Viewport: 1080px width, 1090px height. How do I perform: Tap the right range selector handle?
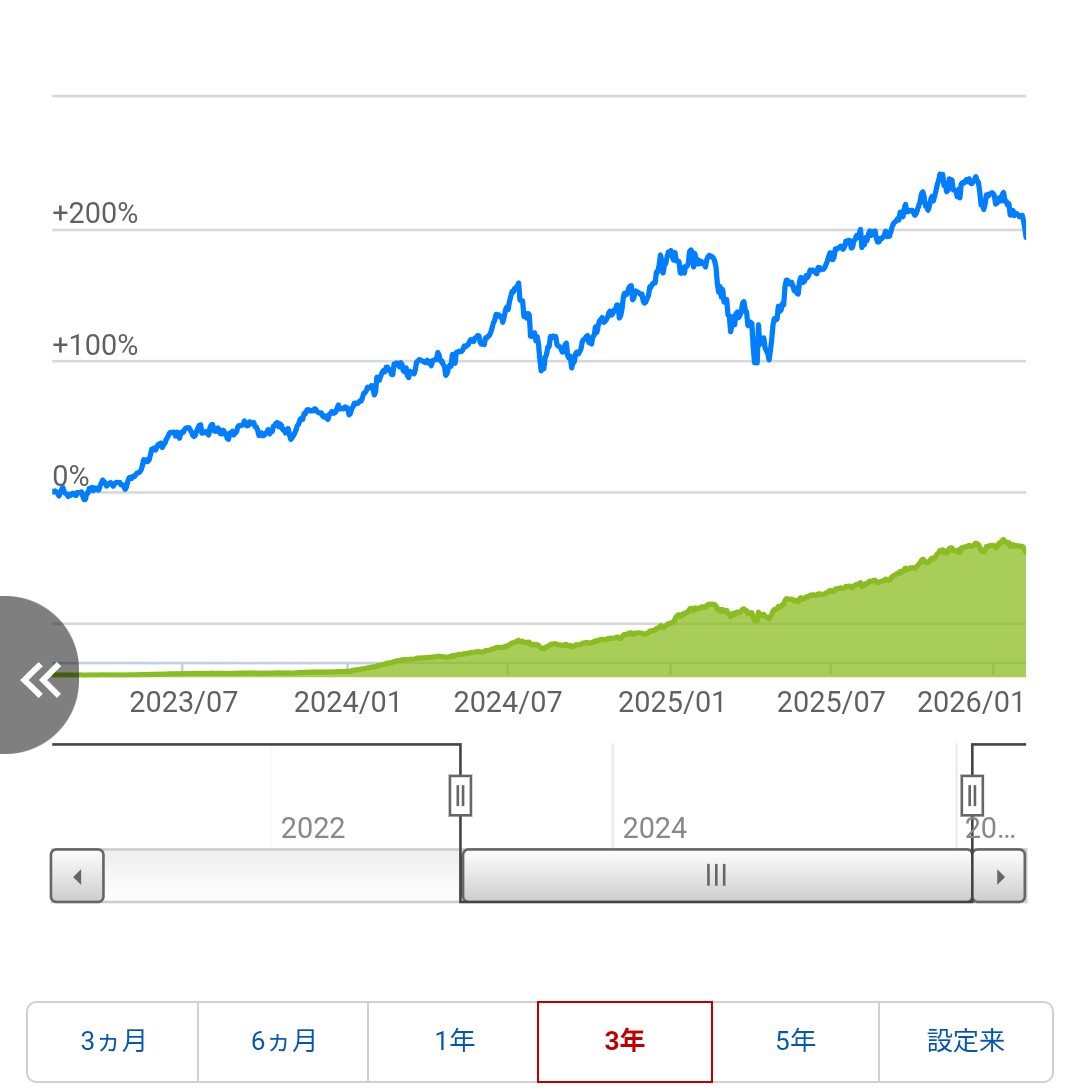coord(972,795)
